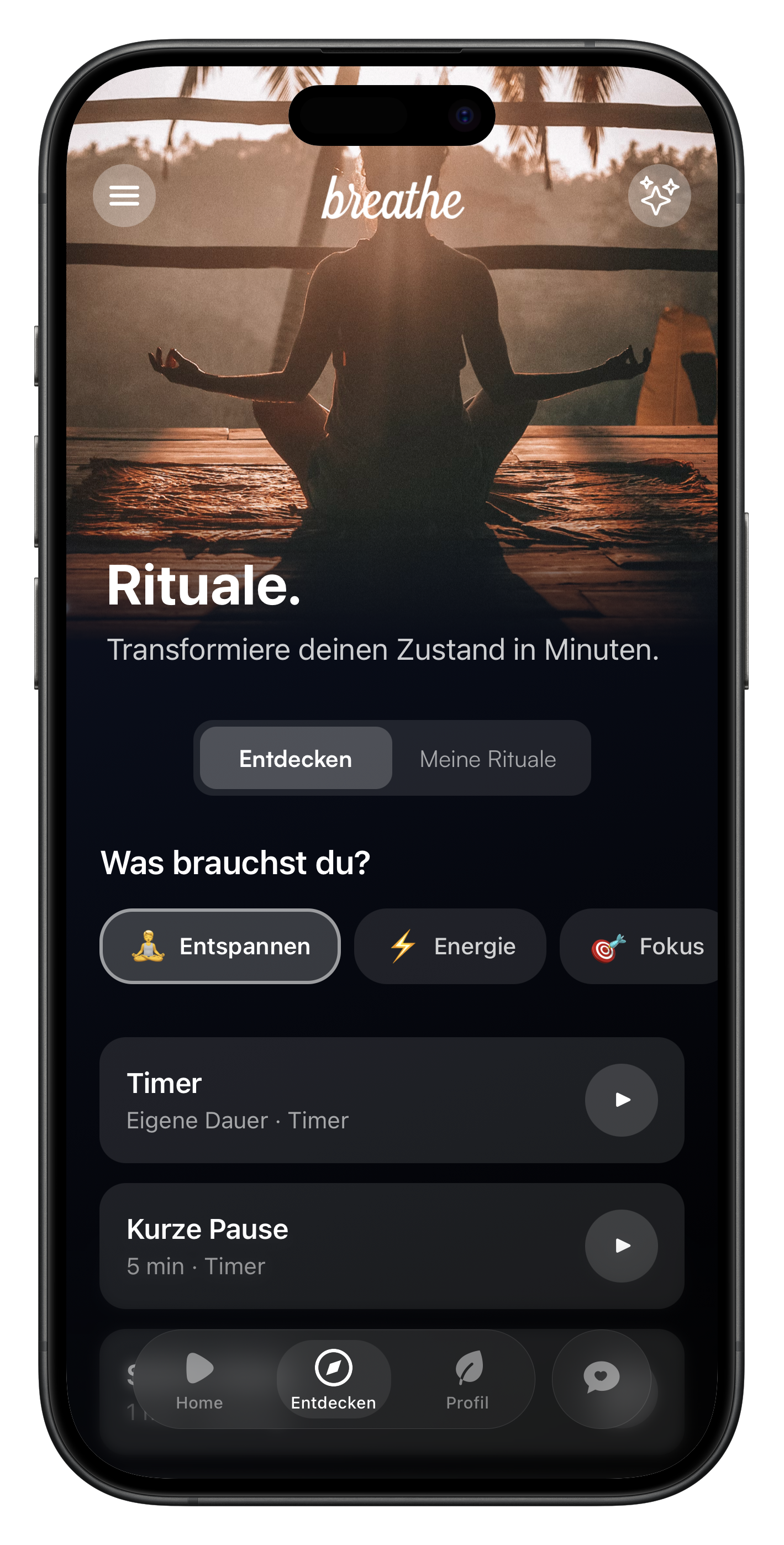Enable the Energie mood filter
Image resolution: width=784 pixels, height=1545 pixels.
451,947
